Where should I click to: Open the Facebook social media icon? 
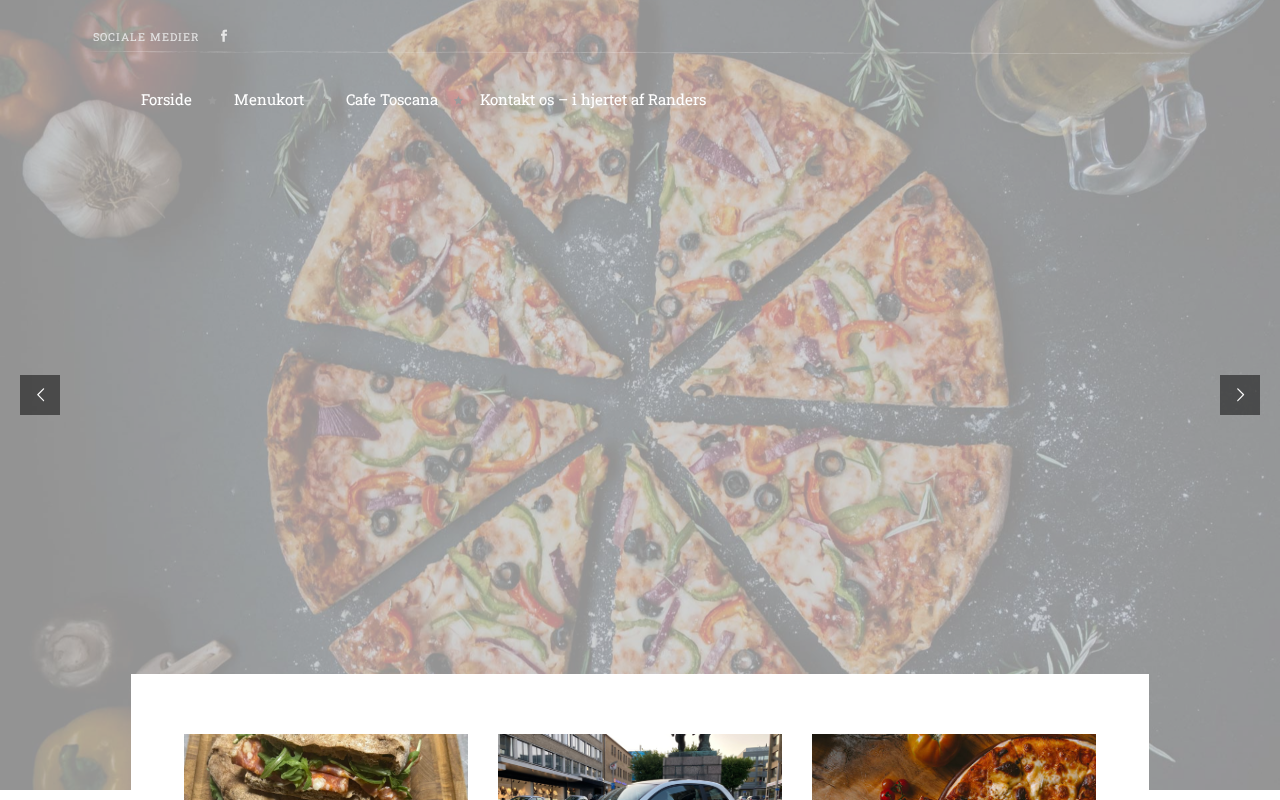[x=224, y=36]
